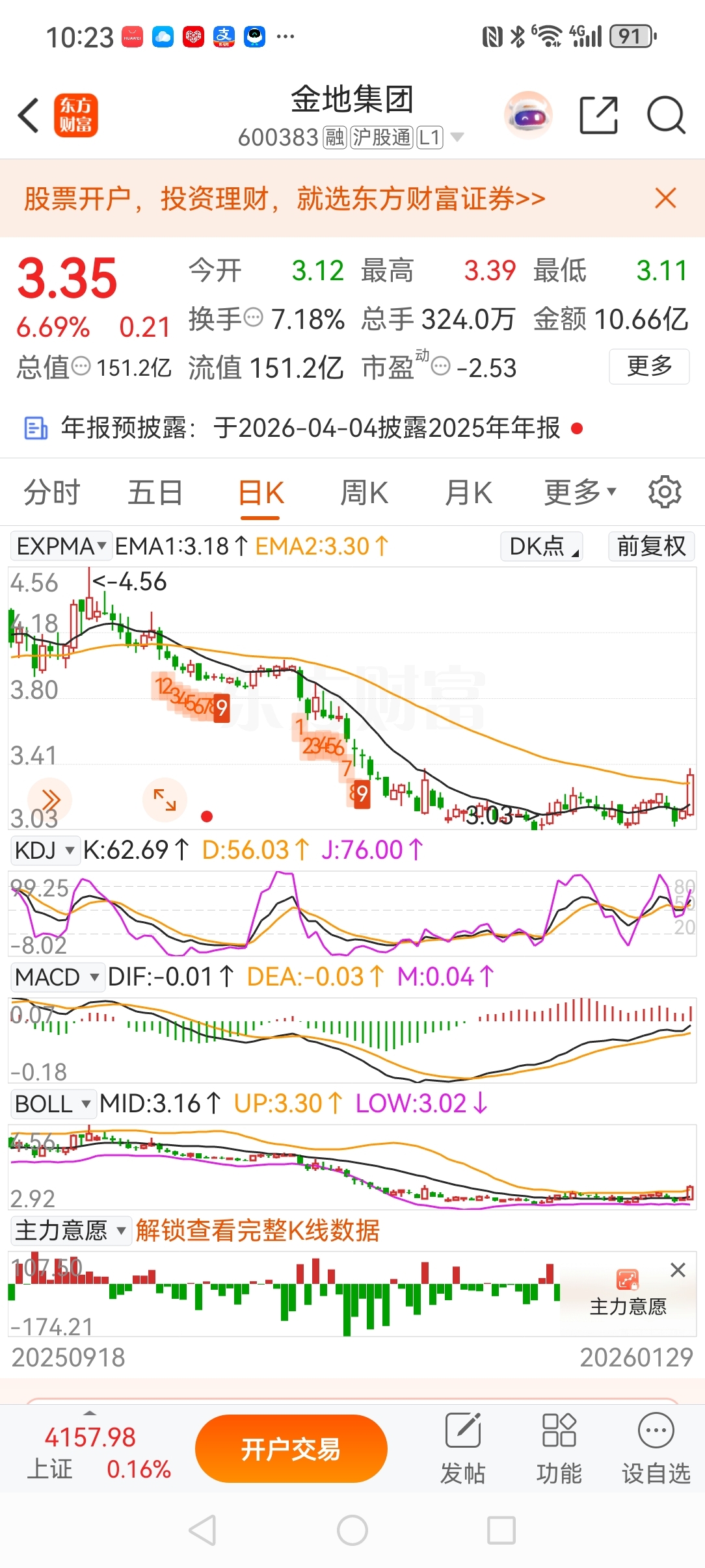Open chart settings gear

tap(665, 492)
